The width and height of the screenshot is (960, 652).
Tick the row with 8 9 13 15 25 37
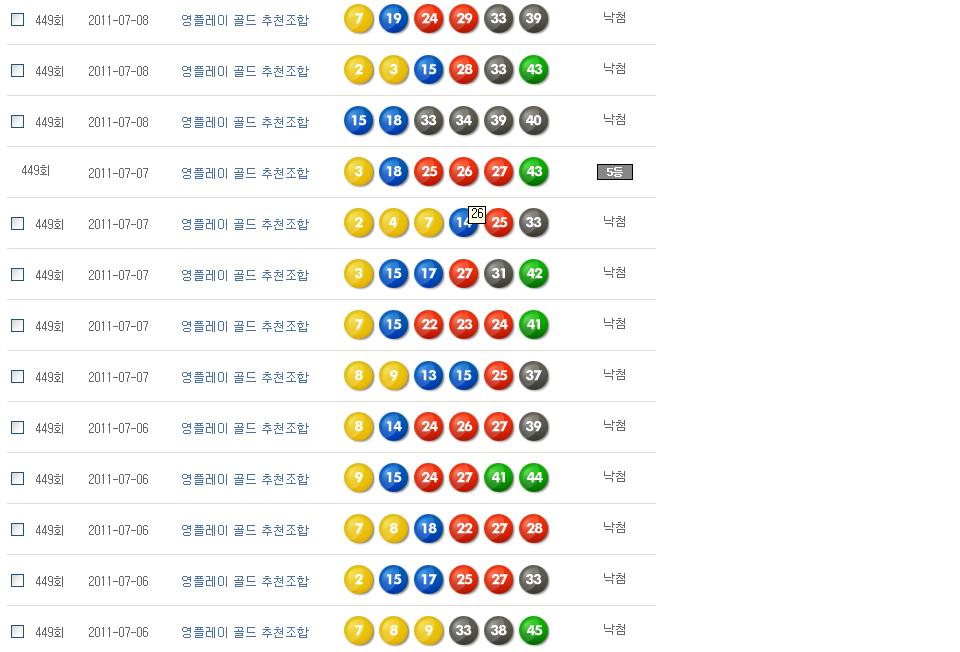pos(17,376)
